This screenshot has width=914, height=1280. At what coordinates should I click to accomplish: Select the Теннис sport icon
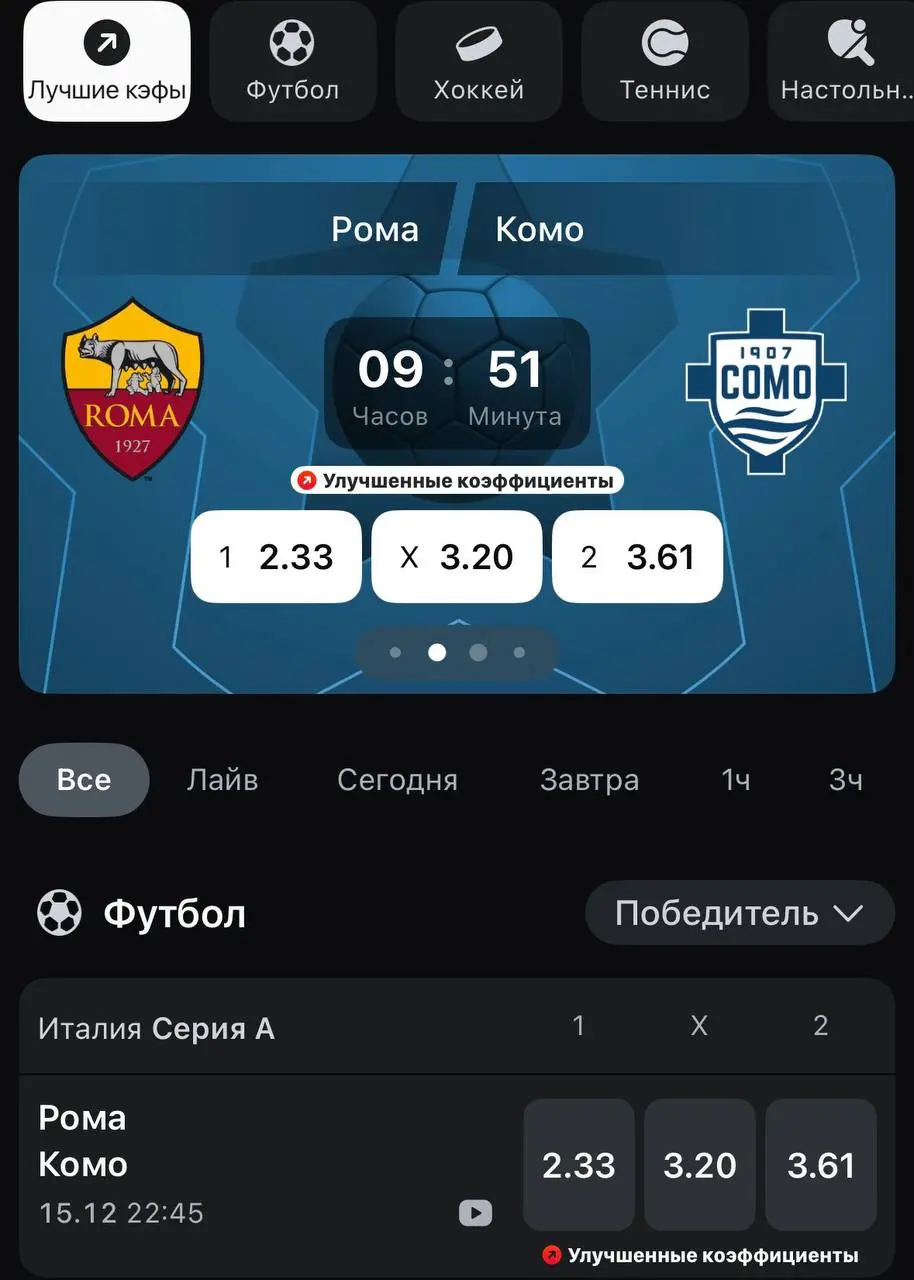pos(664,42)
